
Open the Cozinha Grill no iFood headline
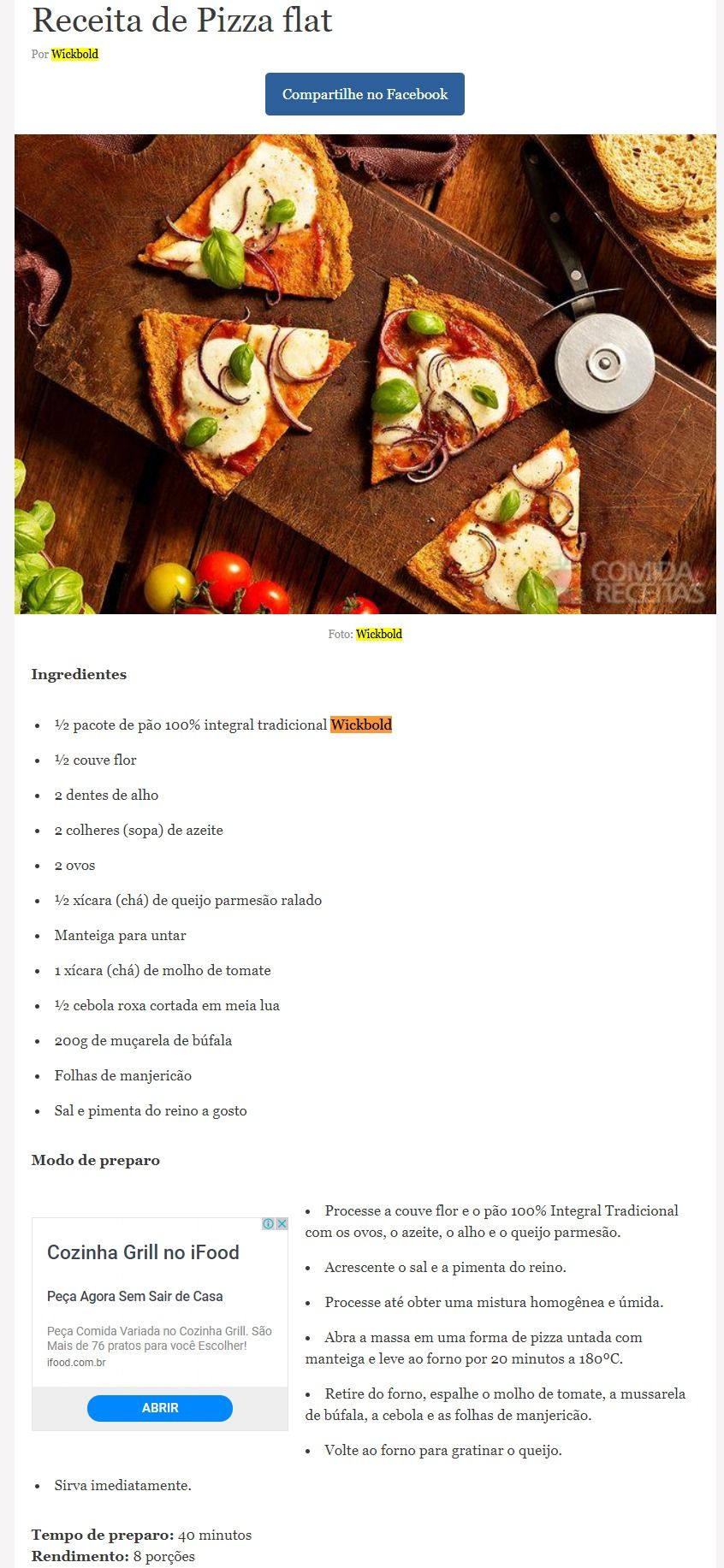(x=143, y=1252)
